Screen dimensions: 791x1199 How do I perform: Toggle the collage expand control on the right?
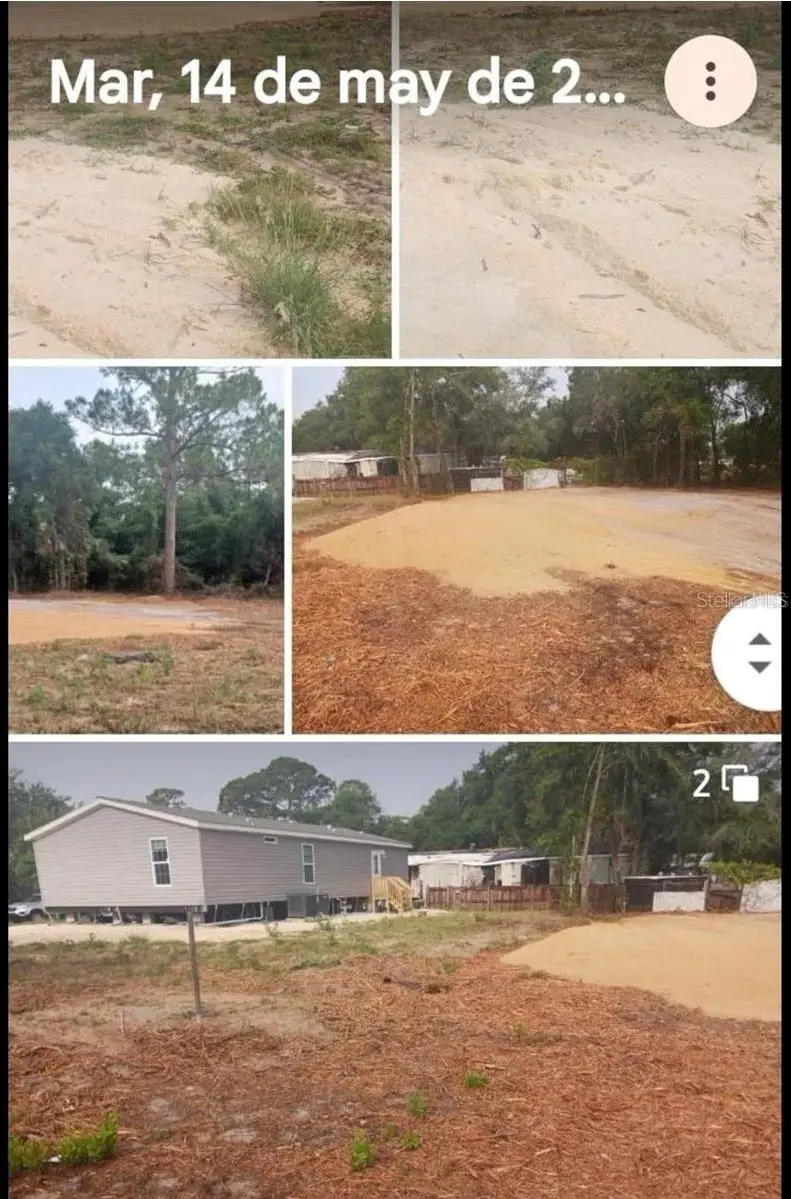pos(760,653)
